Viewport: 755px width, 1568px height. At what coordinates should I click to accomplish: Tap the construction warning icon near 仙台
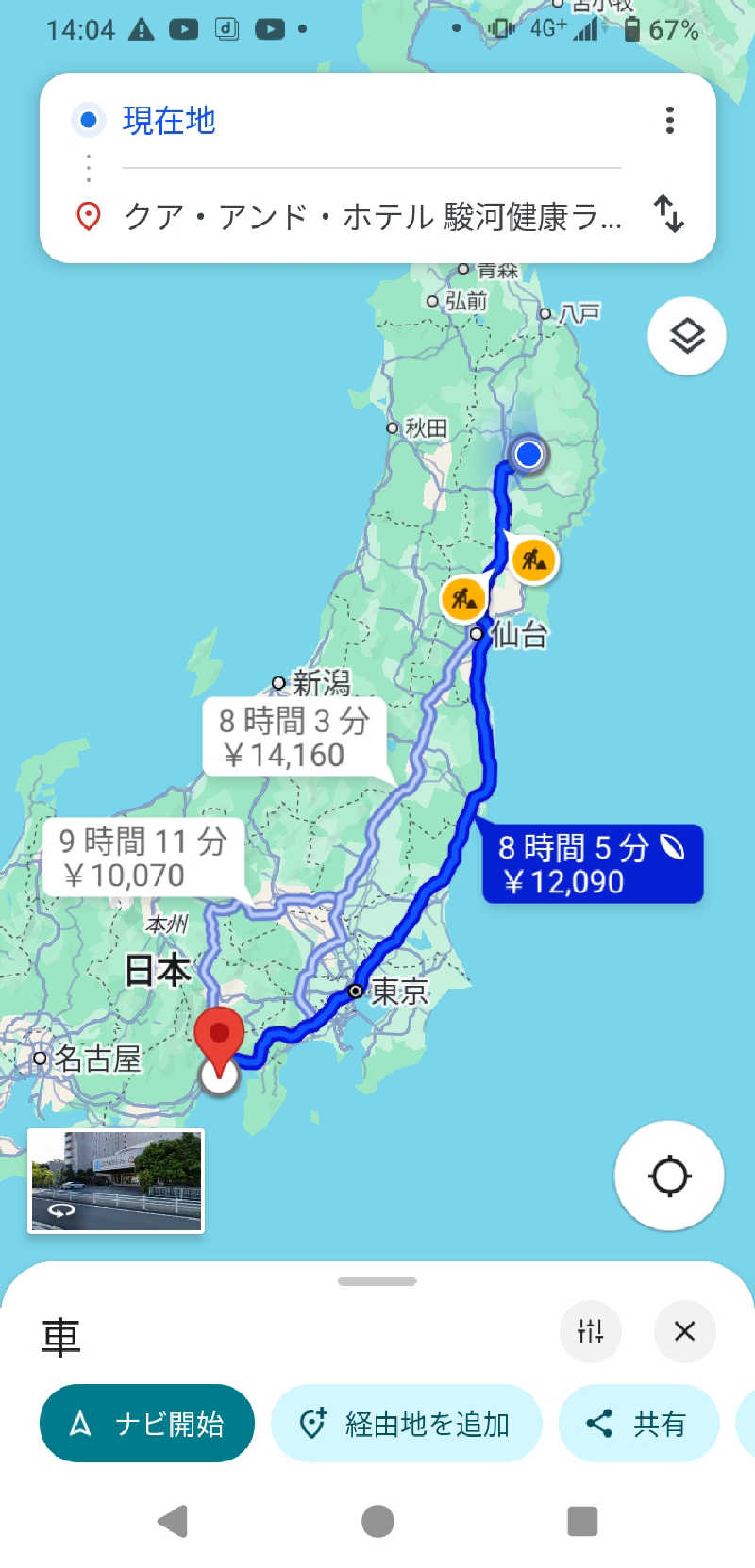tap(462, 597)
